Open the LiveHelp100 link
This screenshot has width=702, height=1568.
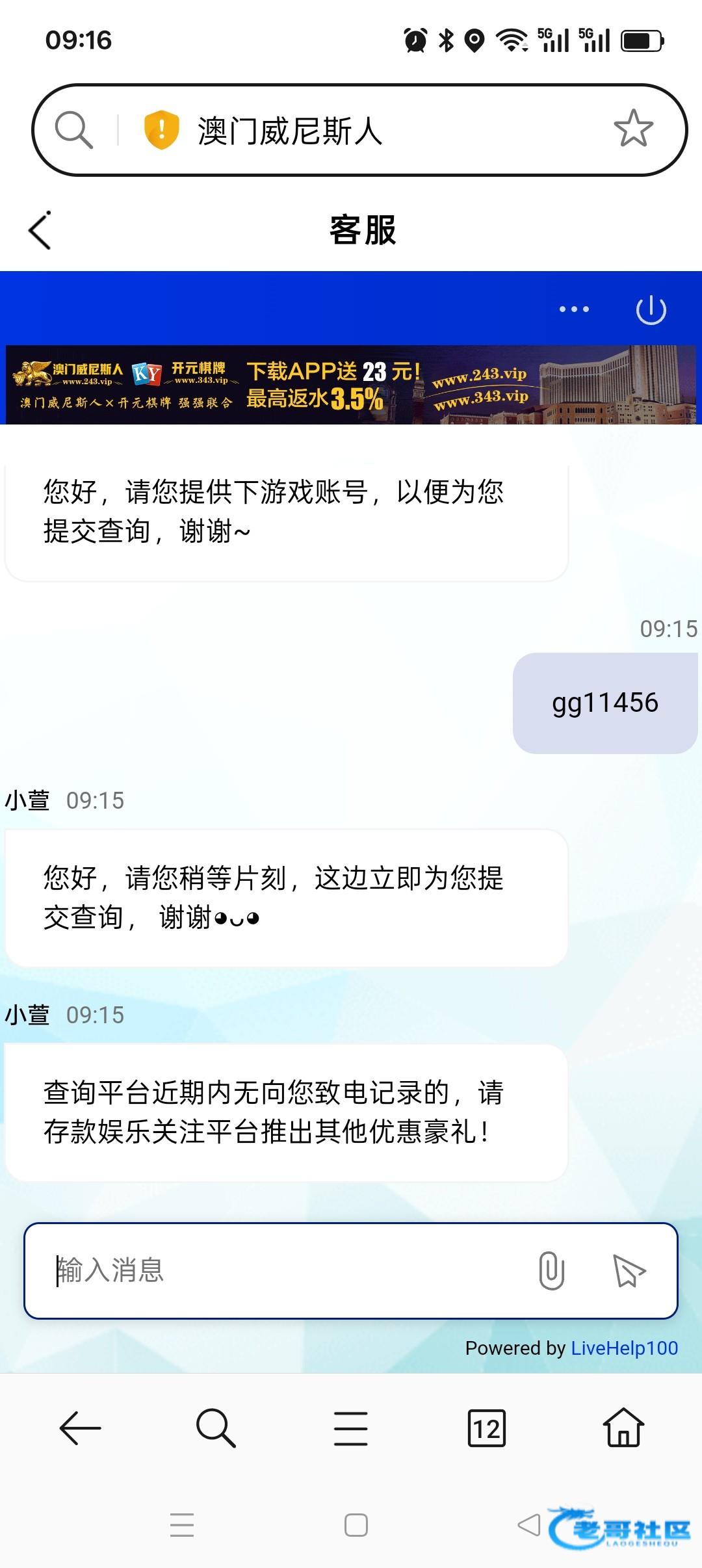coord(624,1348)
